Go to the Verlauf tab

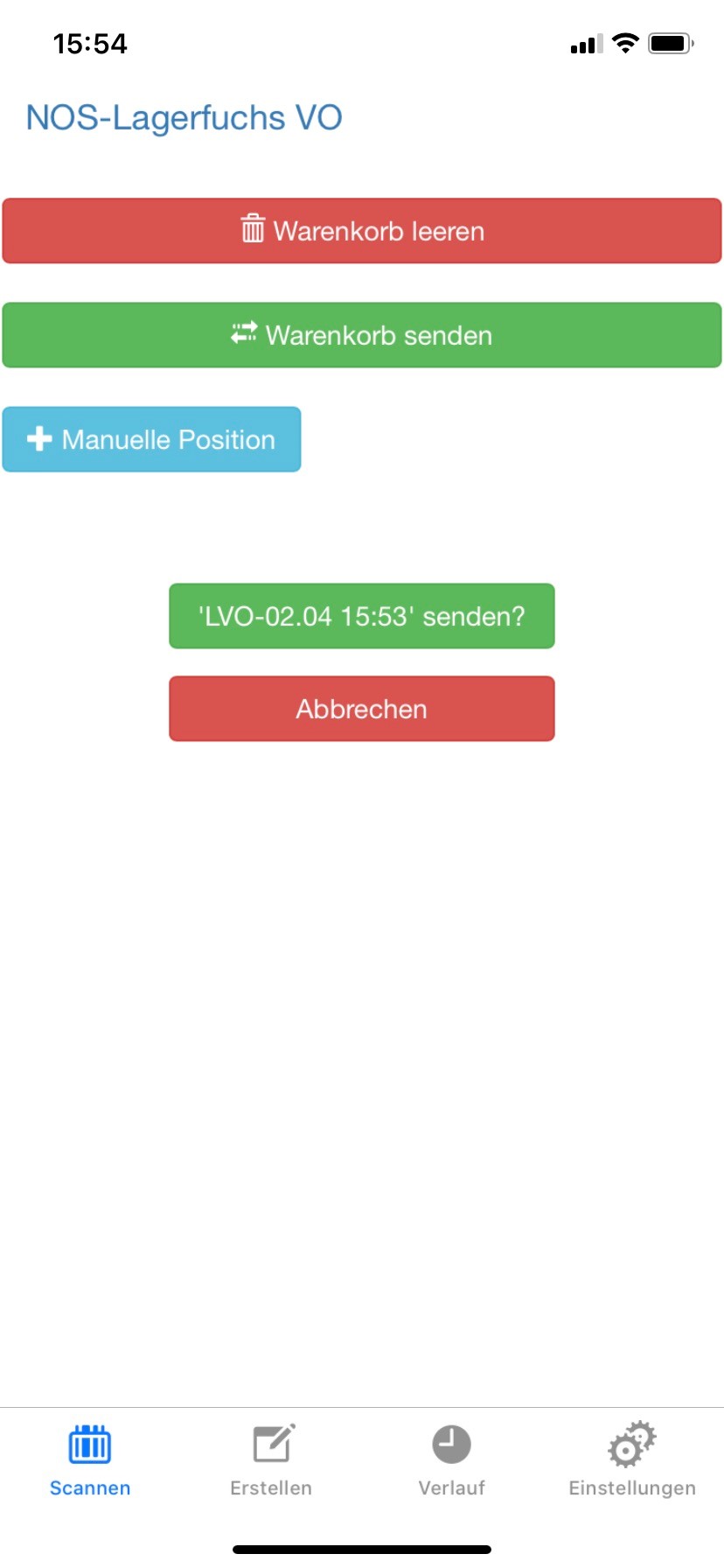pyautogui.click(x=452, y=1460)
